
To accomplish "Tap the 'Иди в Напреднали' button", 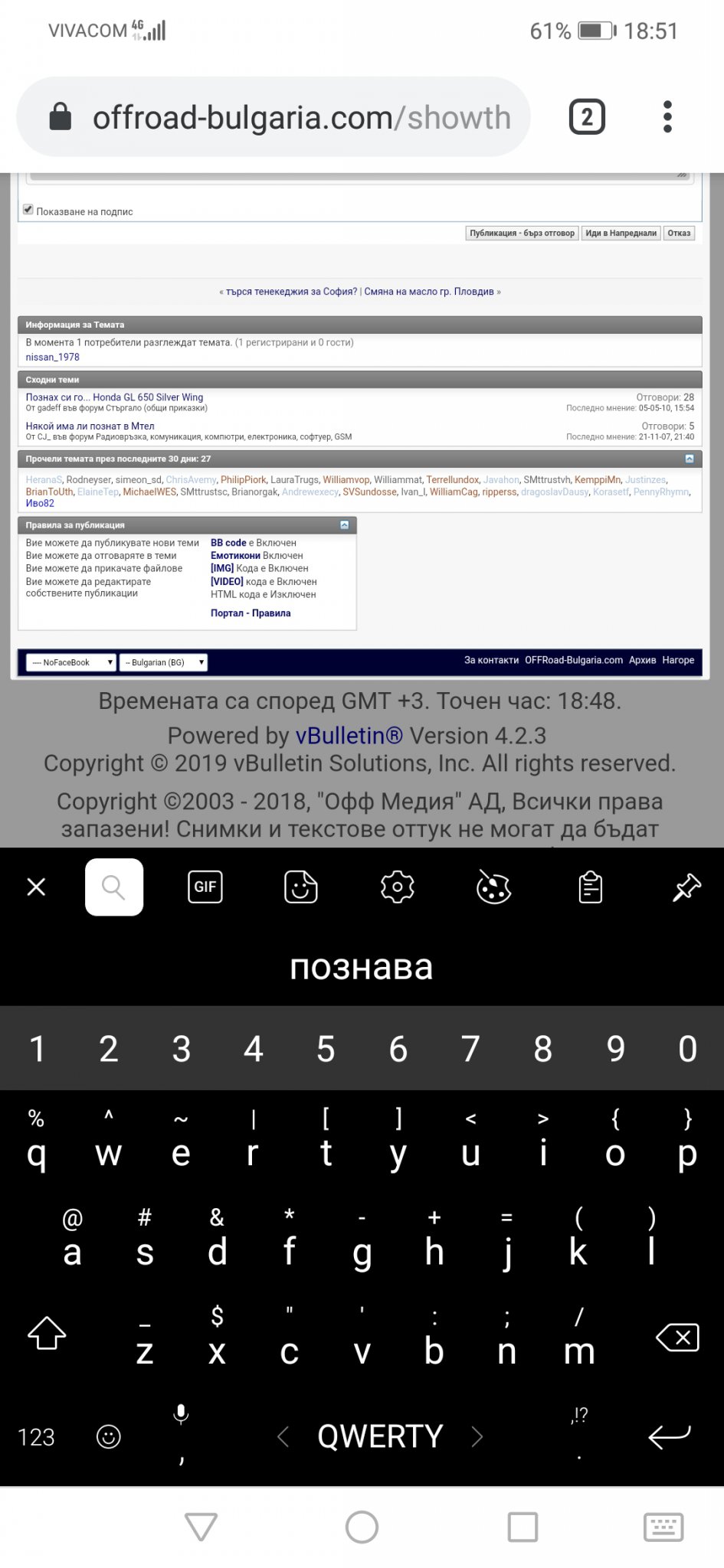I will coord(621,234).
